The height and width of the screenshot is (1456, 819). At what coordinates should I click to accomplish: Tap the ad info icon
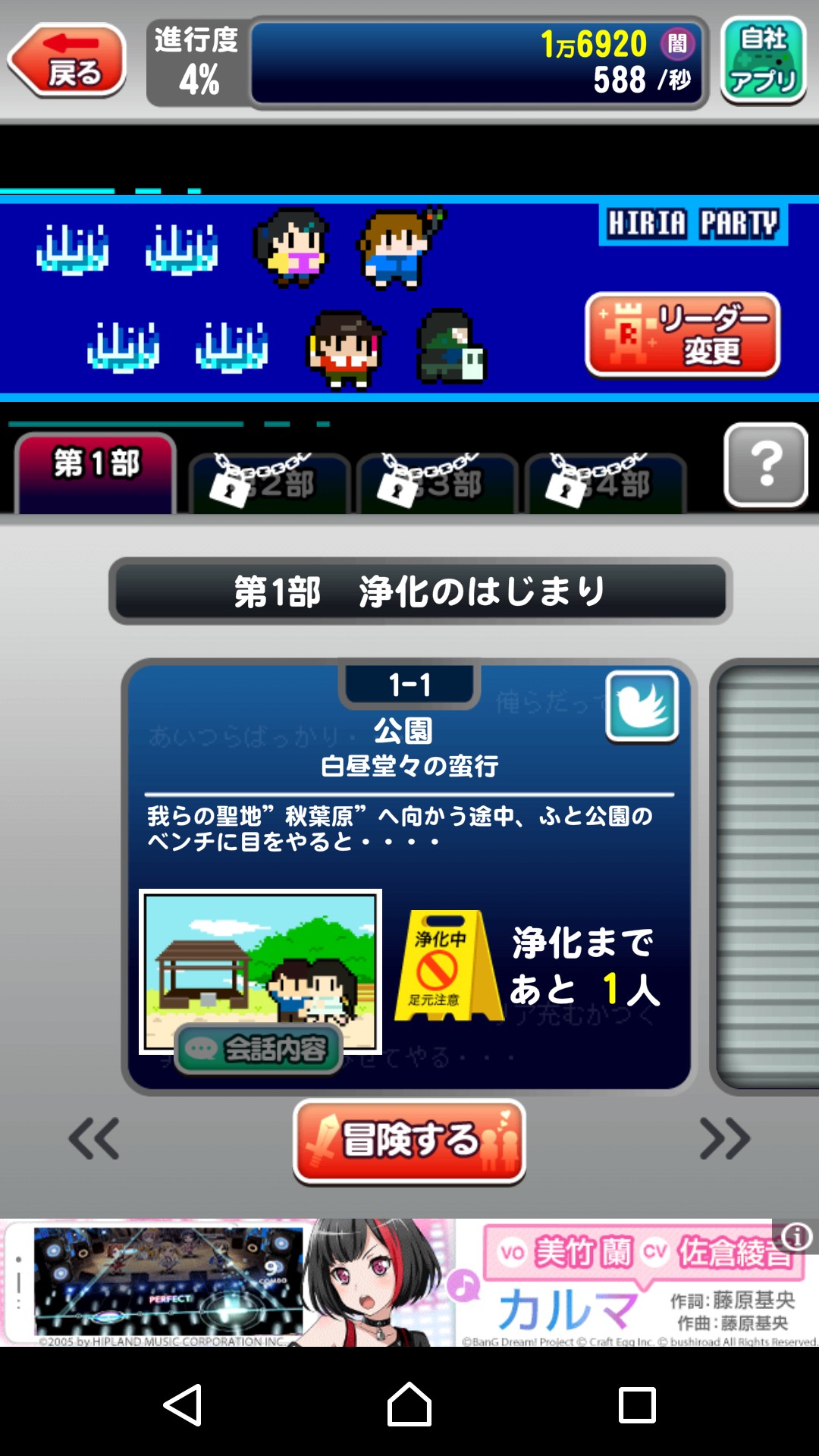[796, 1237]
